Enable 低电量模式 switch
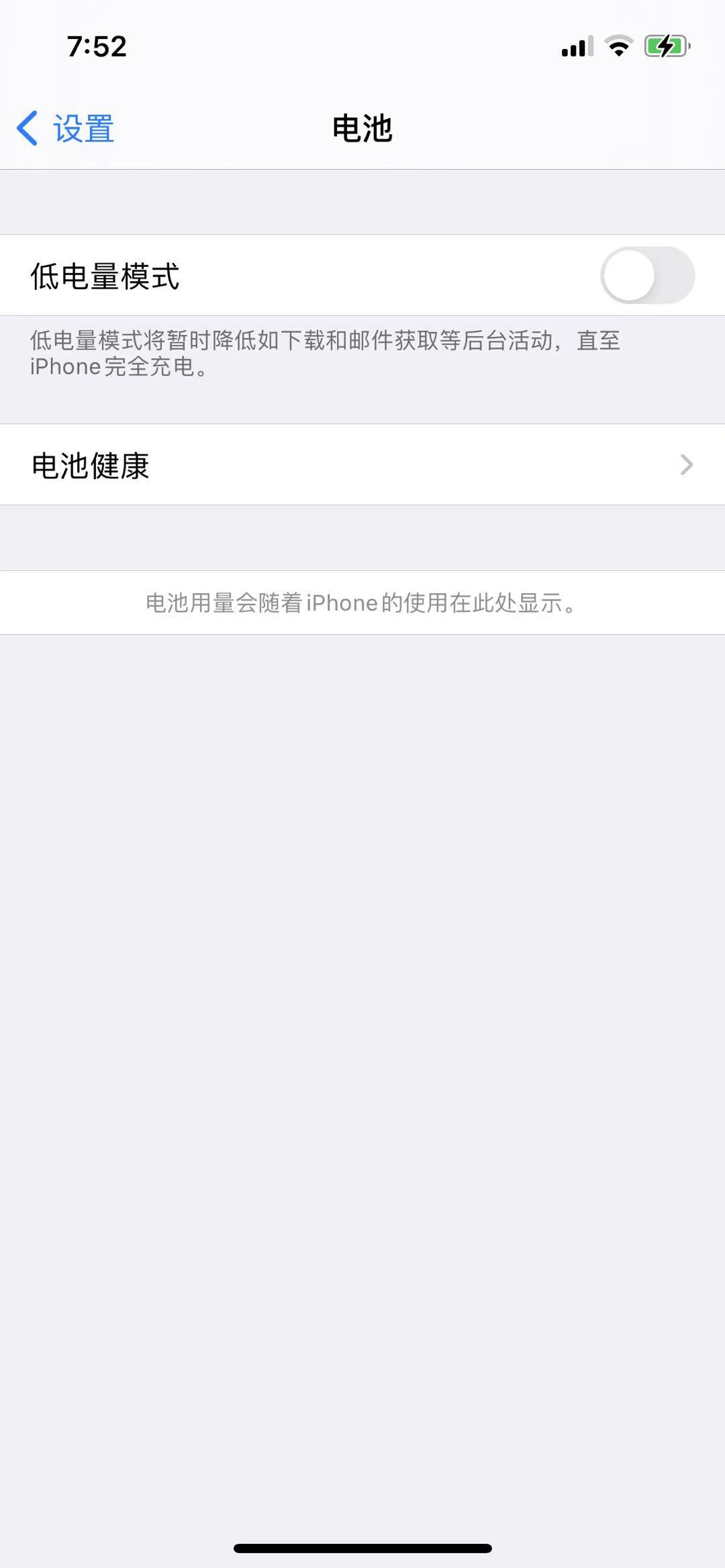725x1568 pixels. (646, 275)
